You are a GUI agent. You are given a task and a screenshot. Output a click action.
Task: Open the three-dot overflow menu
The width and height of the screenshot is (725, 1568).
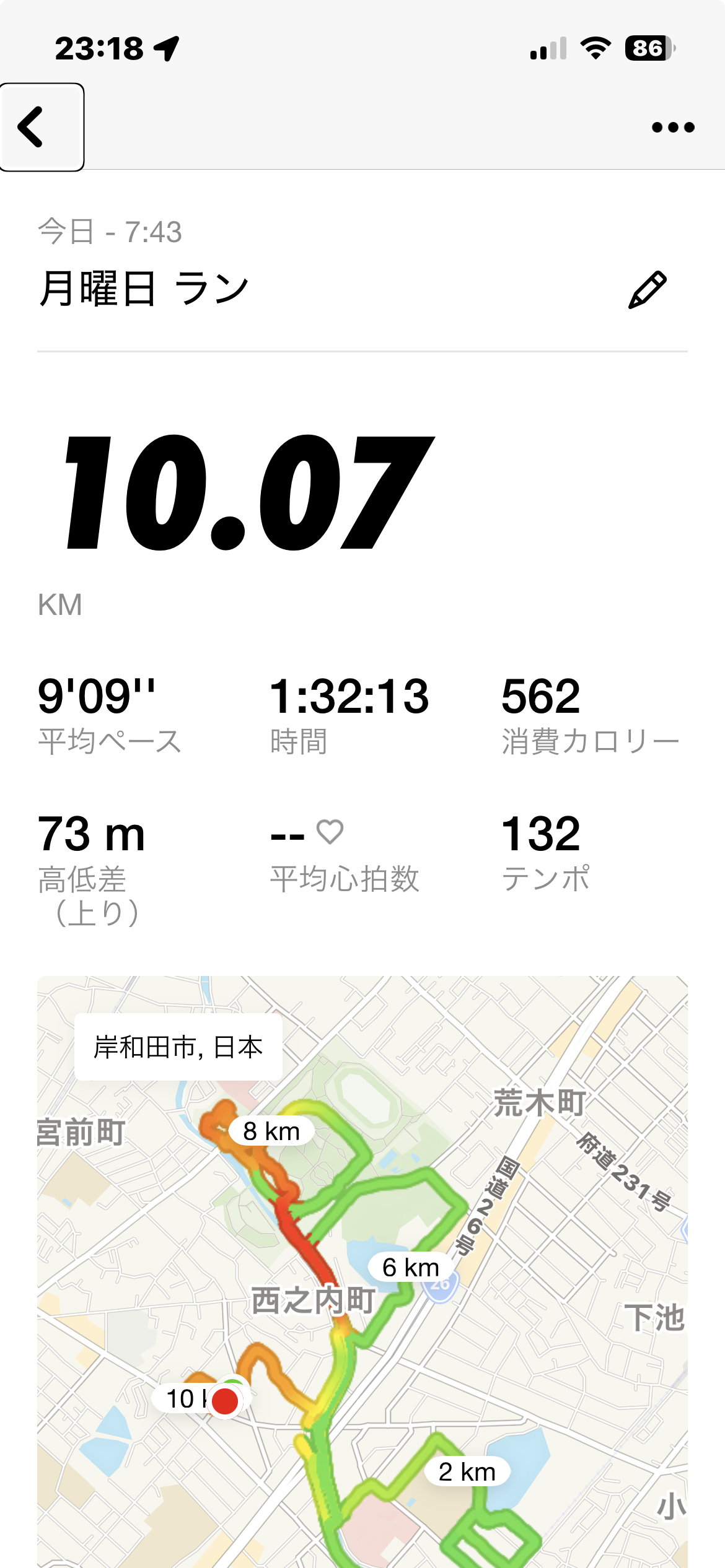(x=673, y=128)
